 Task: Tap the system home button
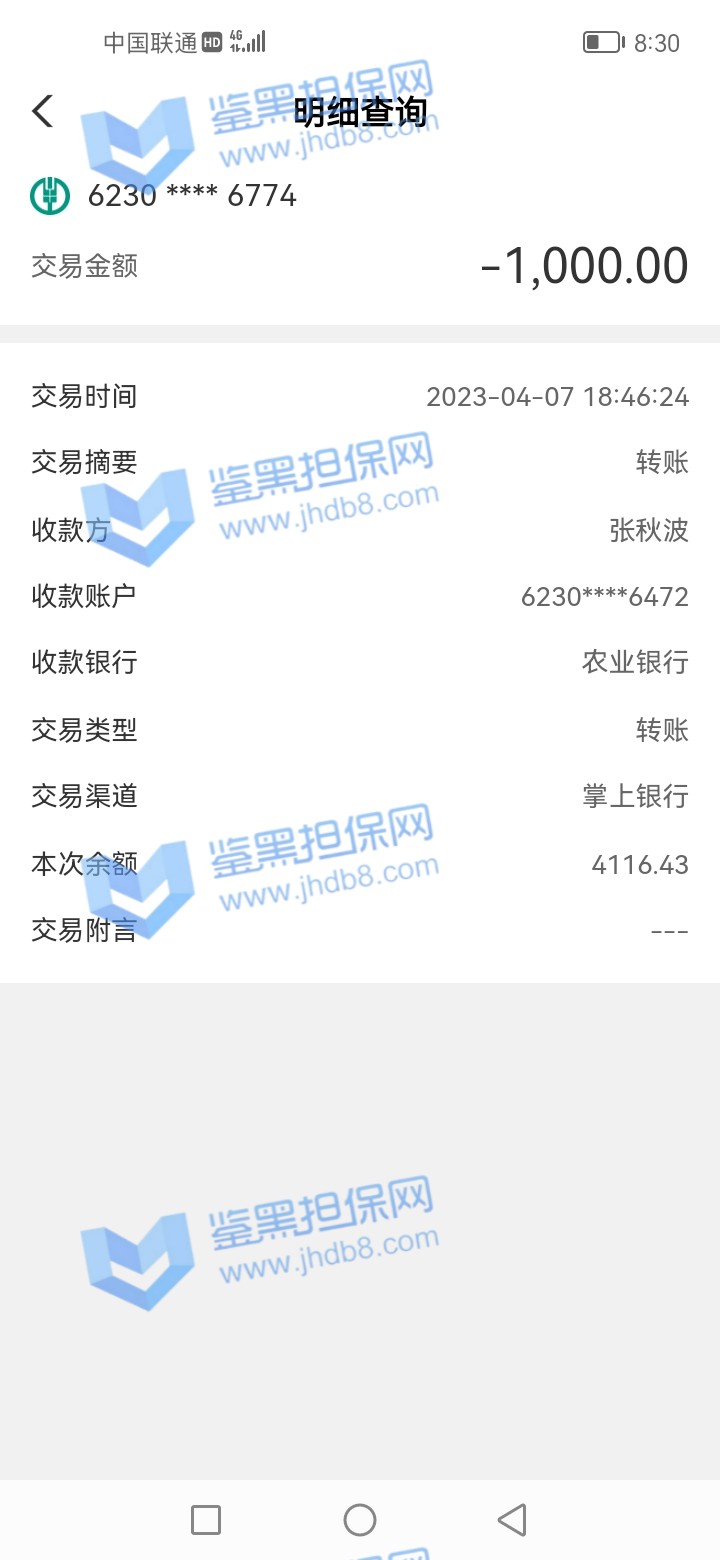(360, 1520)
